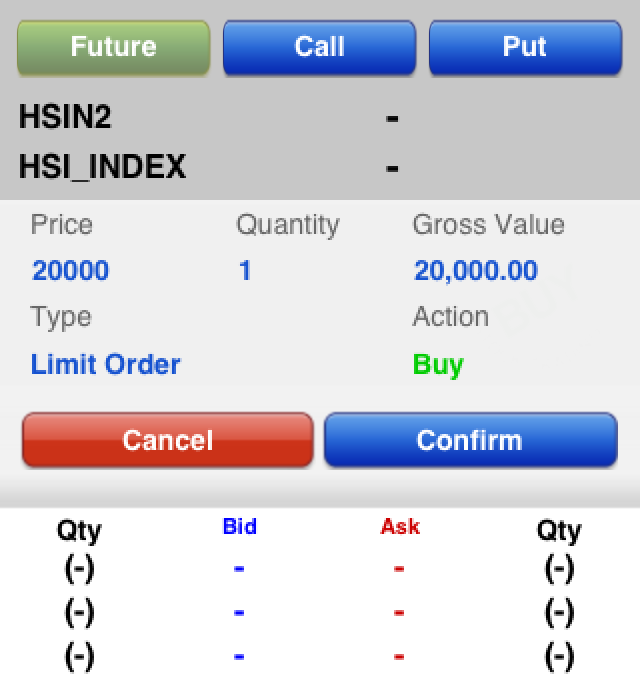Change the Limit Order type
This screenshot has width=640, height=683.
106,364
